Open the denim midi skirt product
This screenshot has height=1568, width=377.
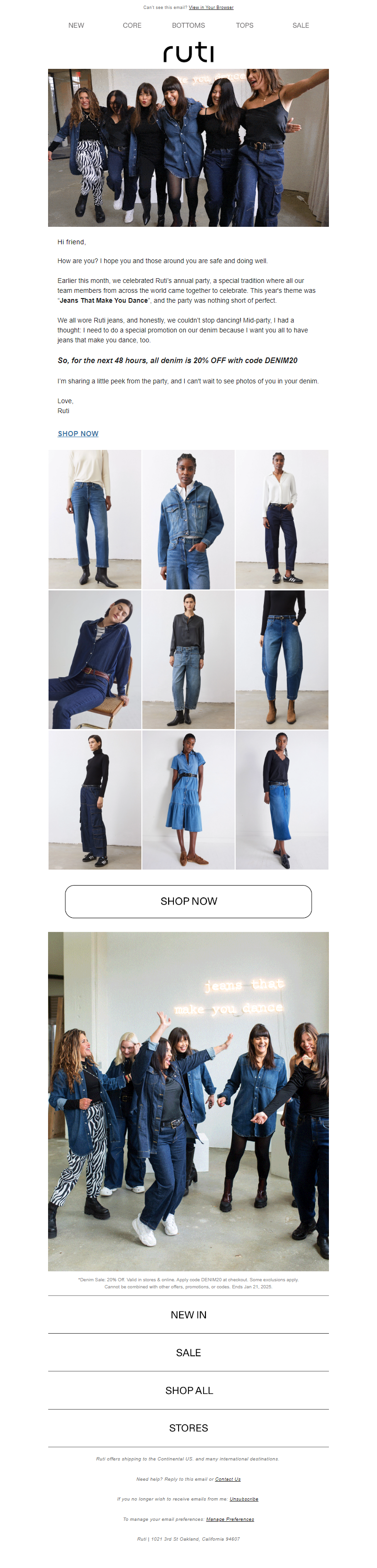tap(281, 799)
